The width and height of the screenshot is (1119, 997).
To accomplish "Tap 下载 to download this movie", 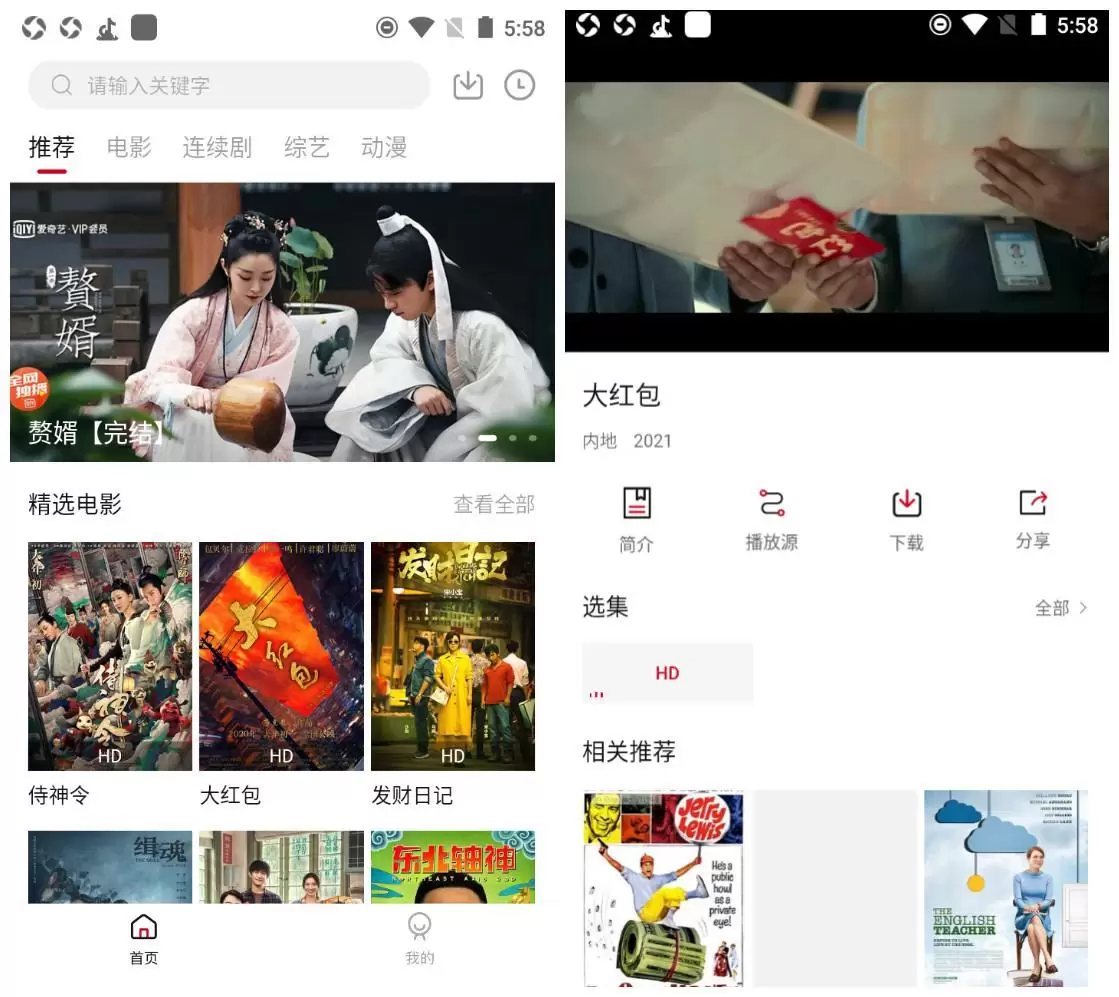I will [x=906, y=519].
